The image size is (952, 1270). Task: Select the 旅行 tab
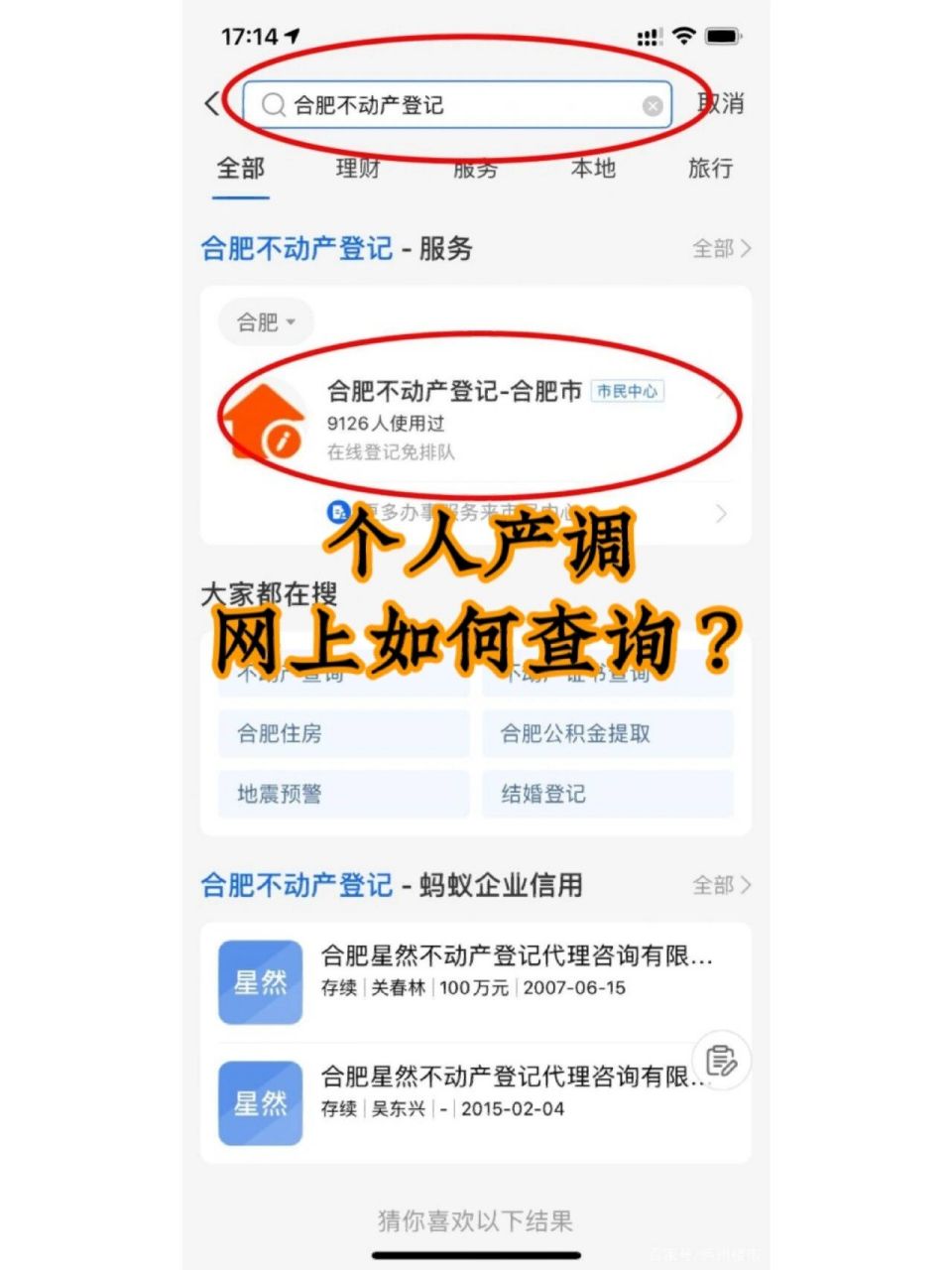(710, 169)
